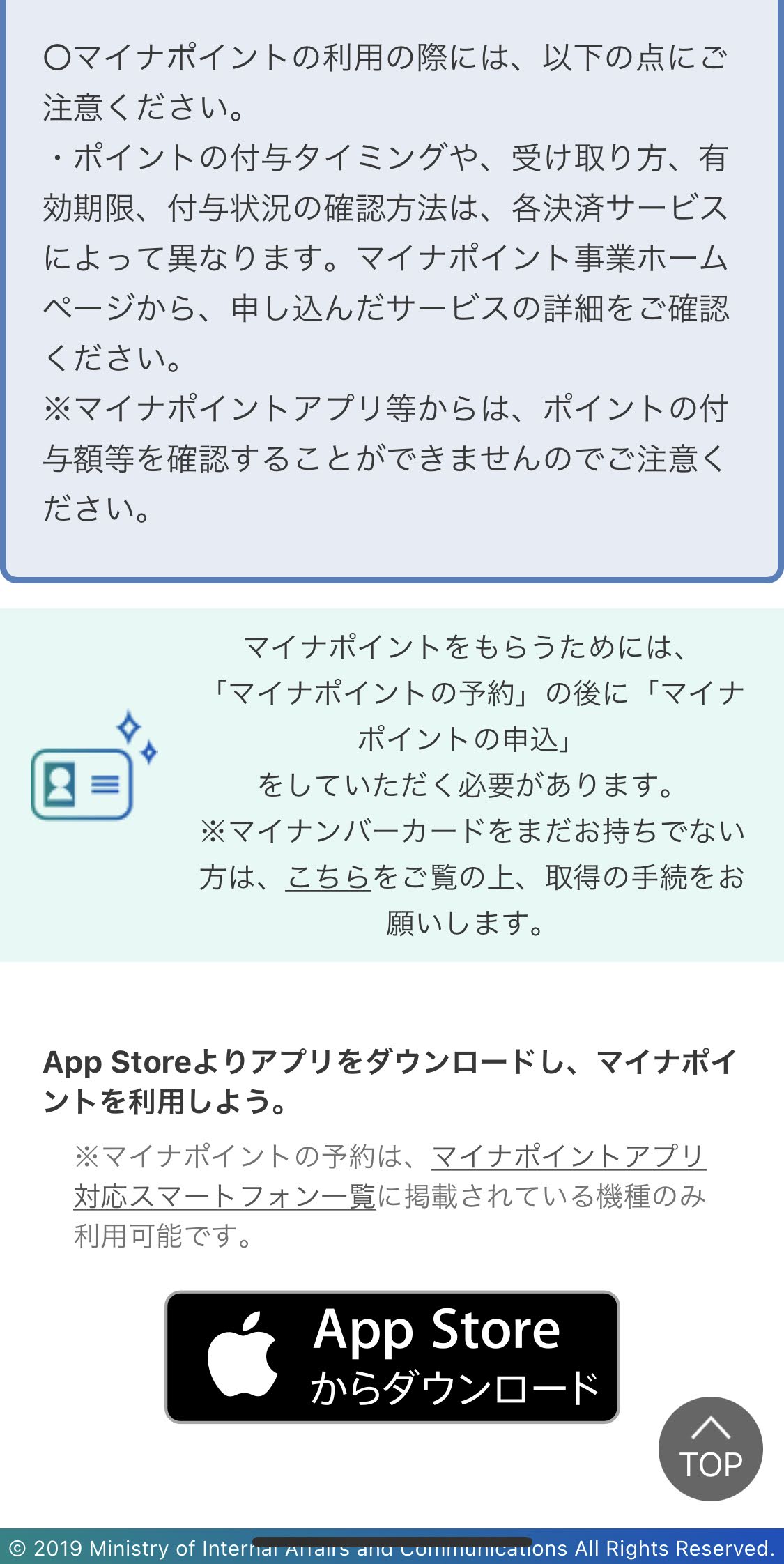Image resolution: width=784 pixels, height=1564 pixels.
Task: Open マイナポイントアプリ対応スマートフォン一覧 link
Action: point(390,1176)
